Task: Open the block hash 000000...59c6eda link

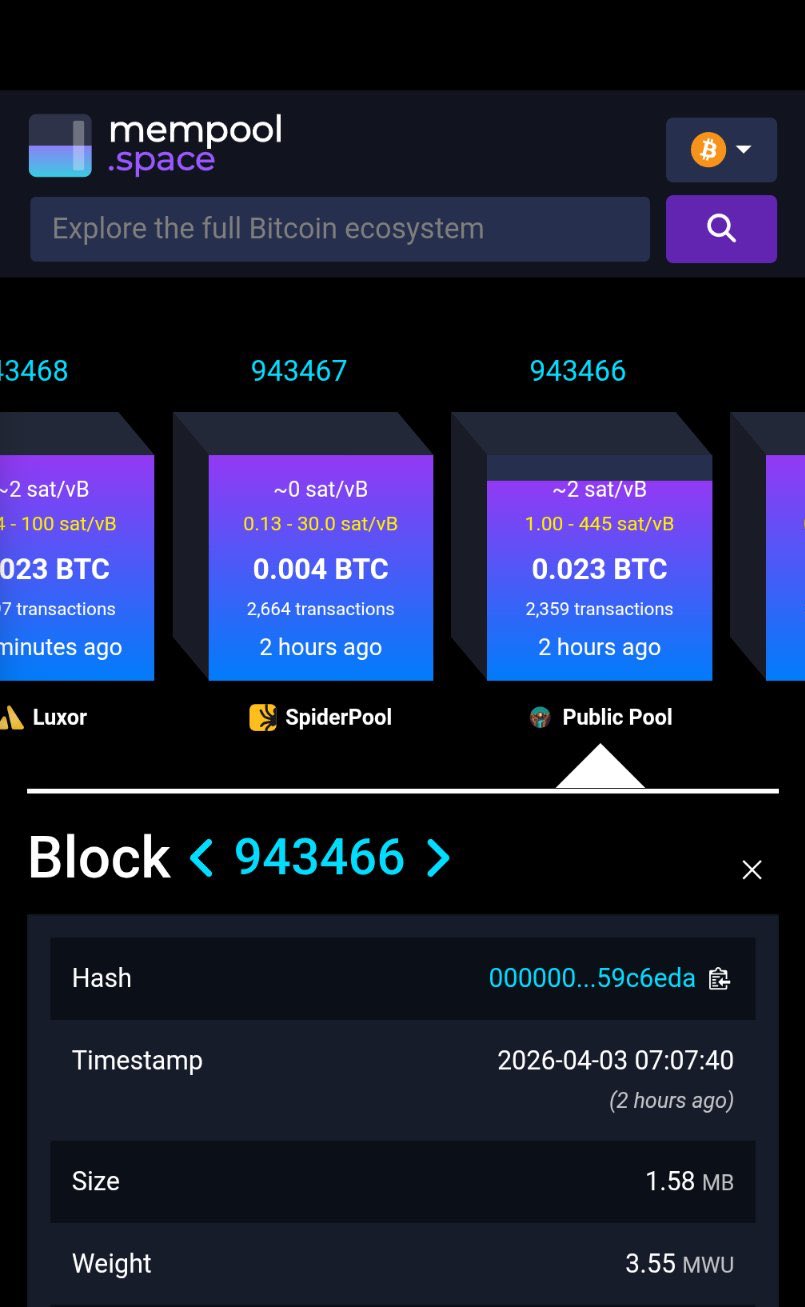Action: (591, 978)
